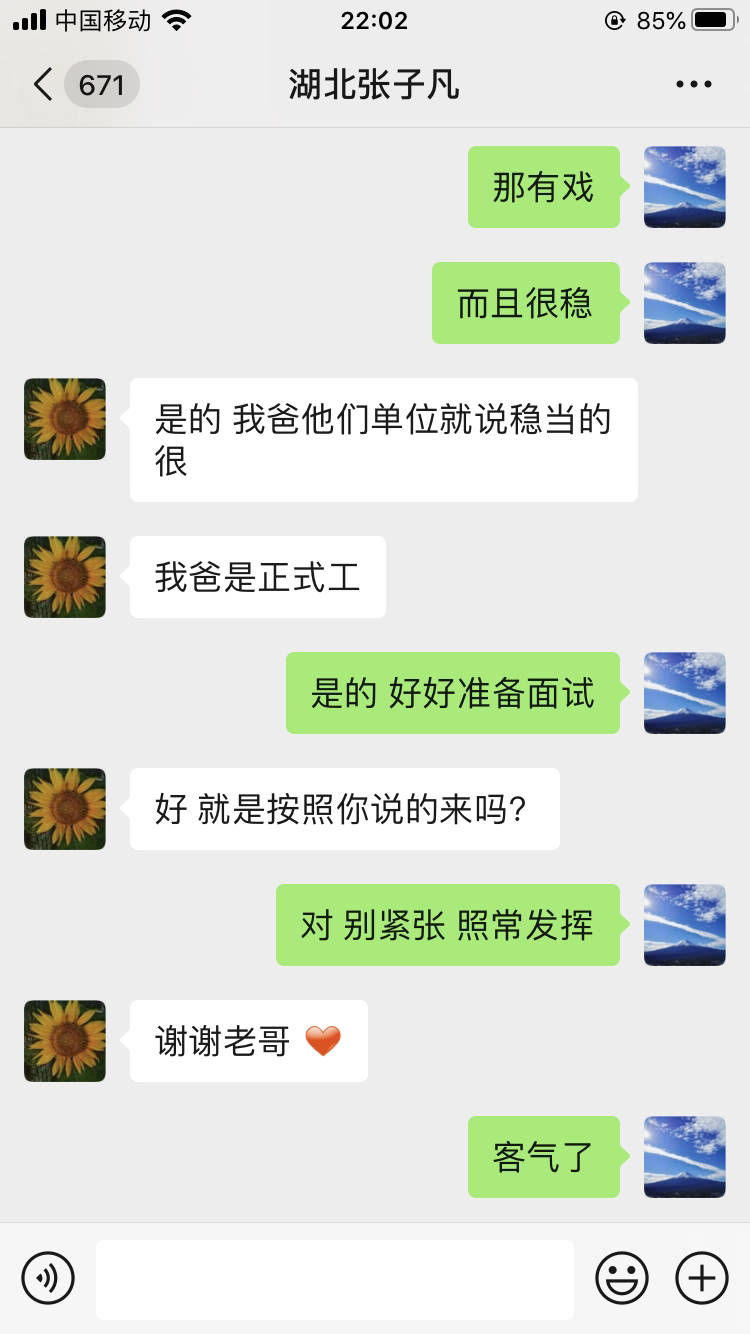Tap the text input field to type

[x=335, y=1278]
